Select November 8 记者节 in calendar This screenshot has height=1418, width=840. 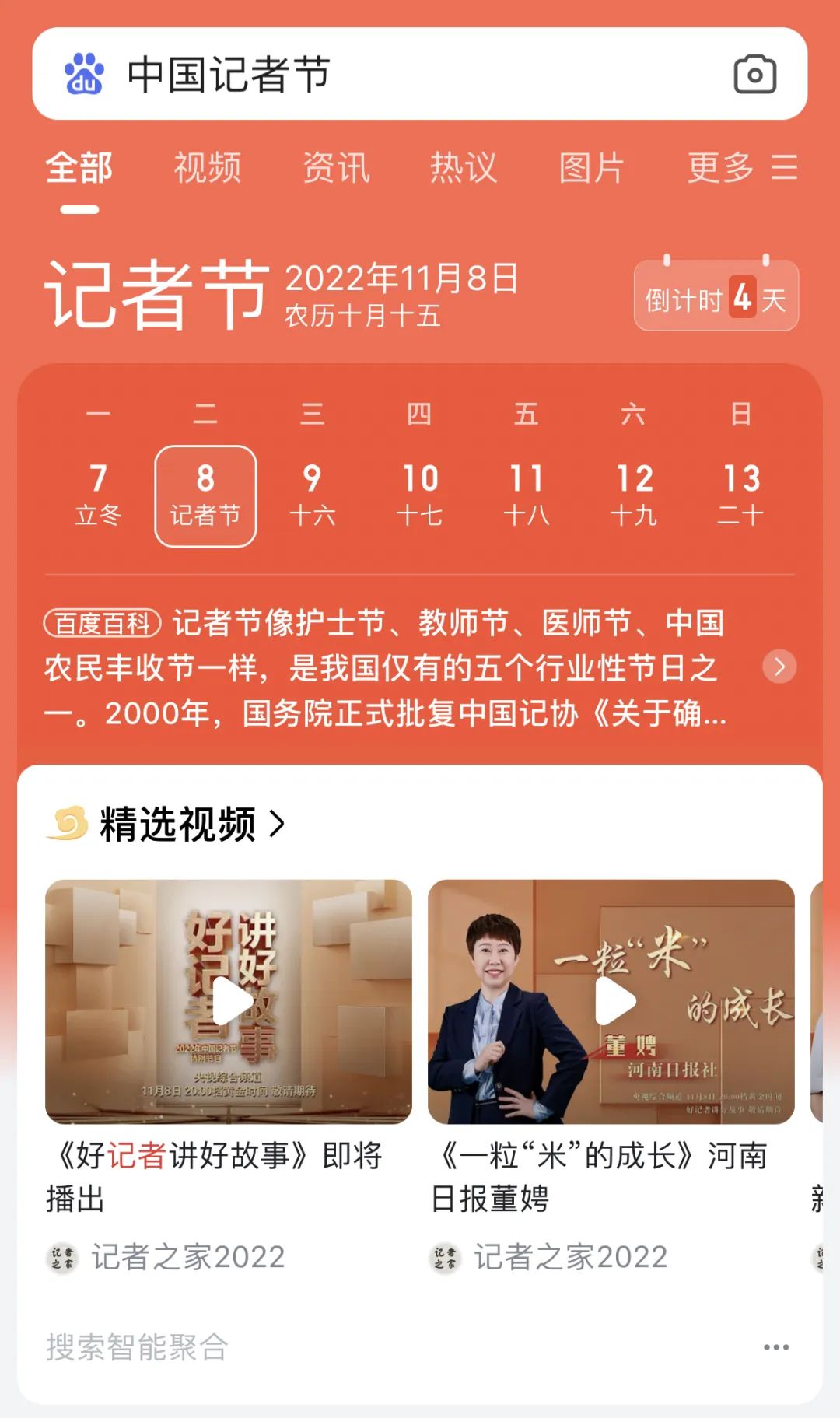click(x=205, y=495)
